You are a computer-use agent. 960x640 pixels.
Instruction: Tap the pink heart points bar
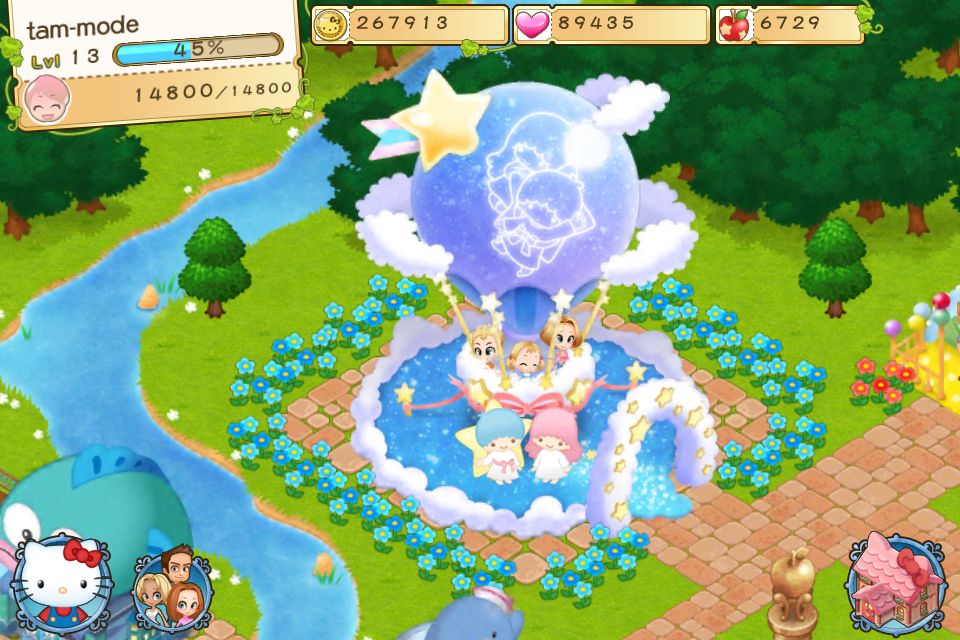[x=611, y=24]
